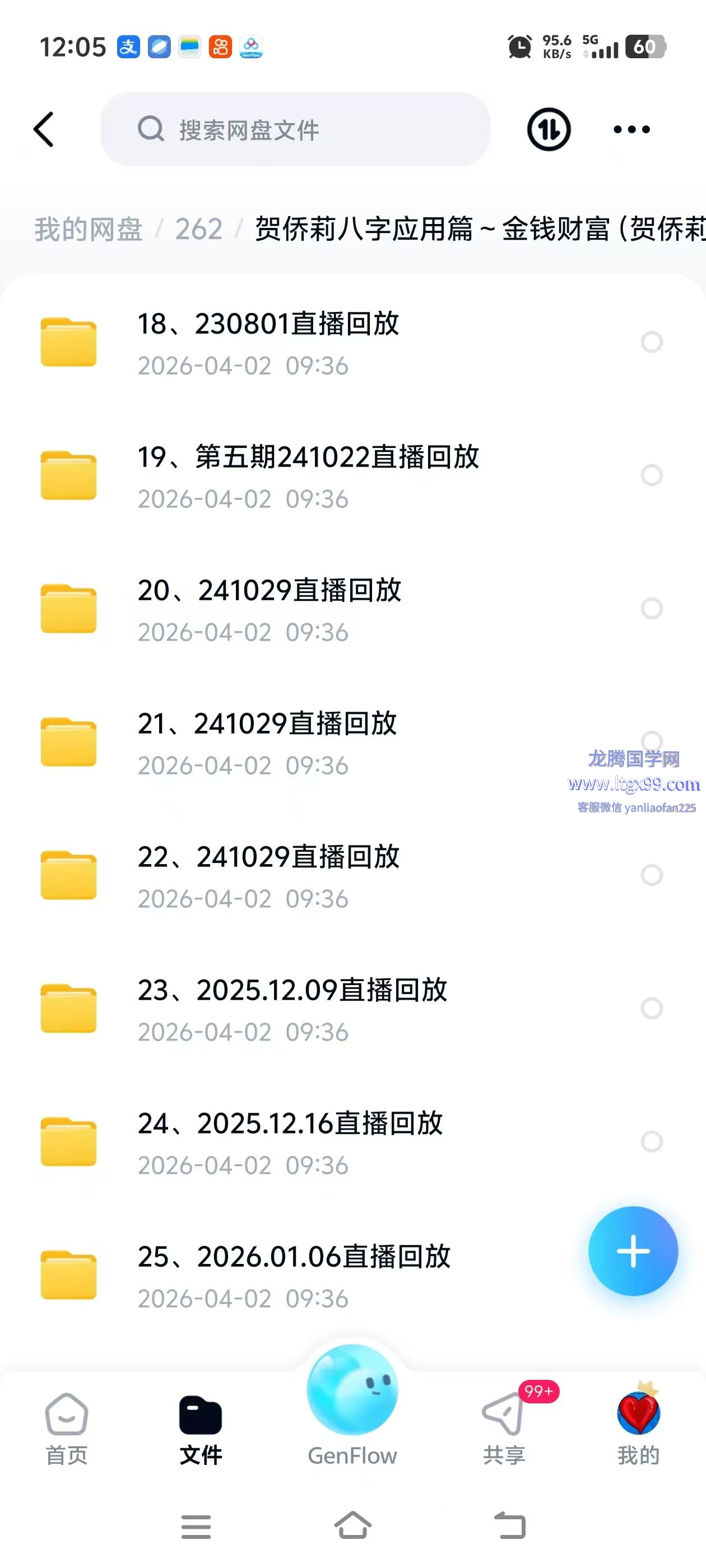
Task: Tap the system home button
Action: coord(352,1525)
